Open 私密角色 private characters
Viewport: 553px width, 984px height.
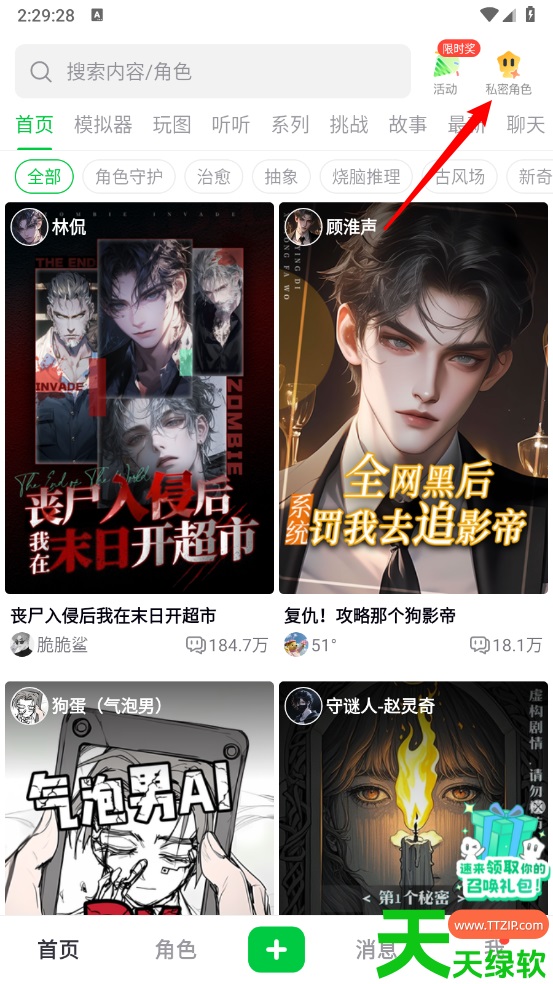508,74
